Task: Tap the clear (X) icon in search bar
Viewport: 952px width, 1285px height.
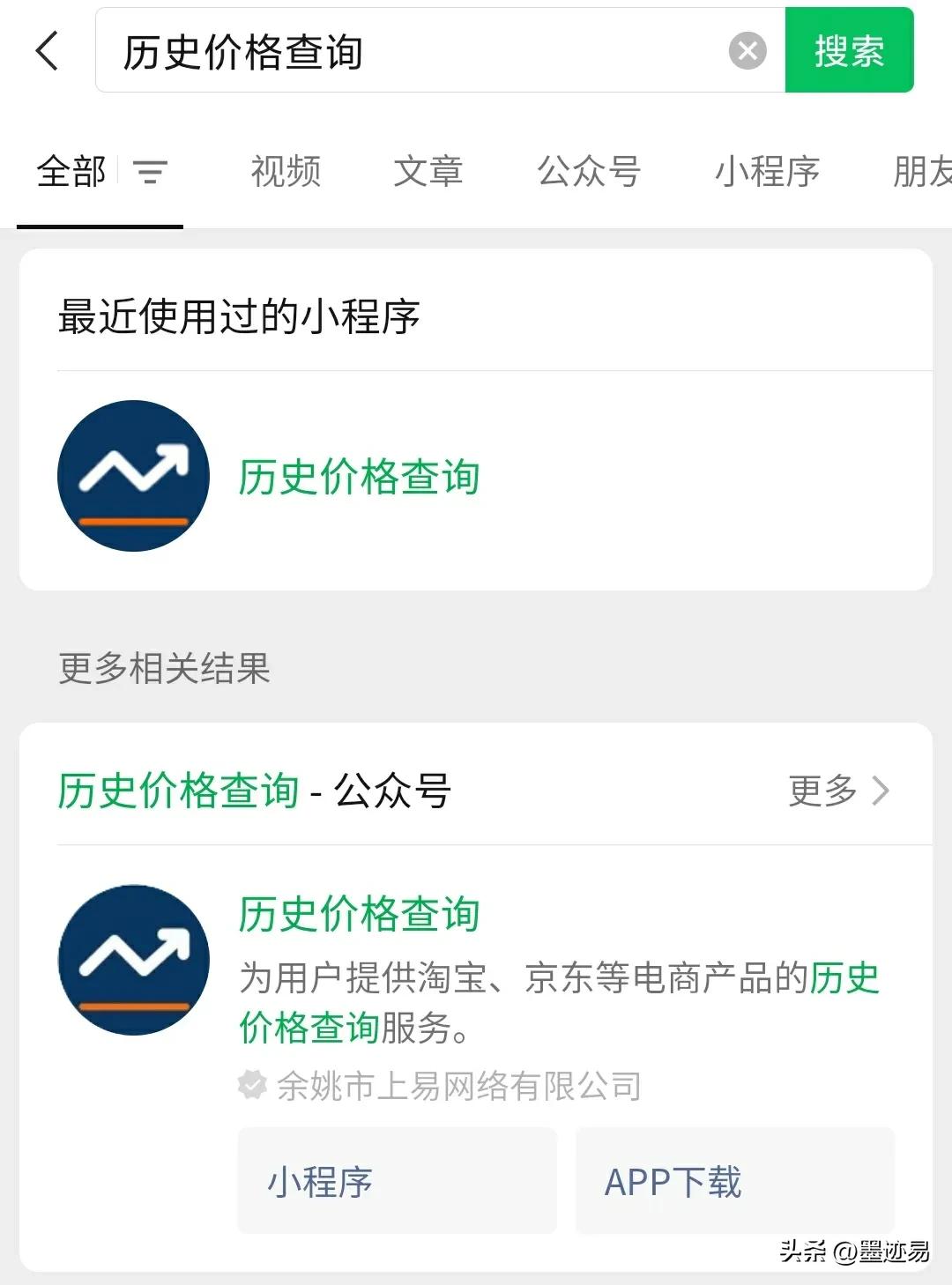Action: pyautogui.click(x=746, y=50)
